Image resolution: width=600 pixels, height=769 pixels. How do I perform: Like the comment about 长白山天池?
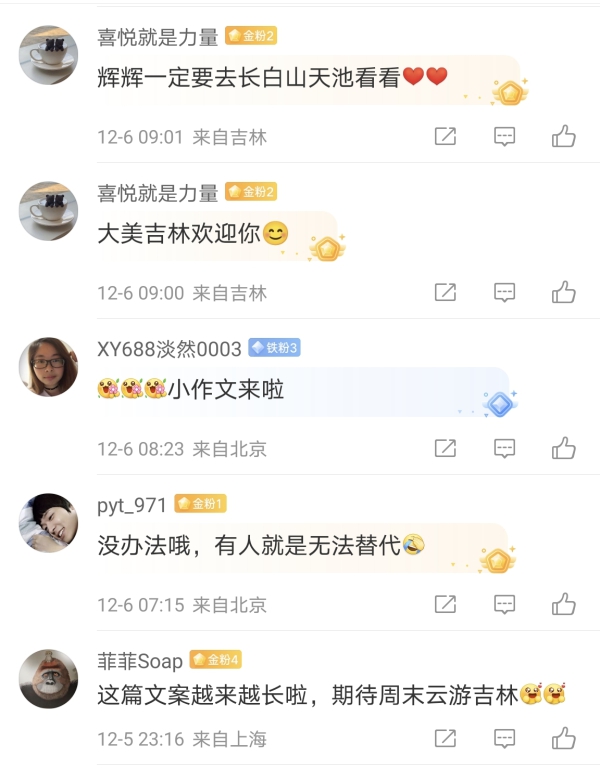click(x=563, y=137)
